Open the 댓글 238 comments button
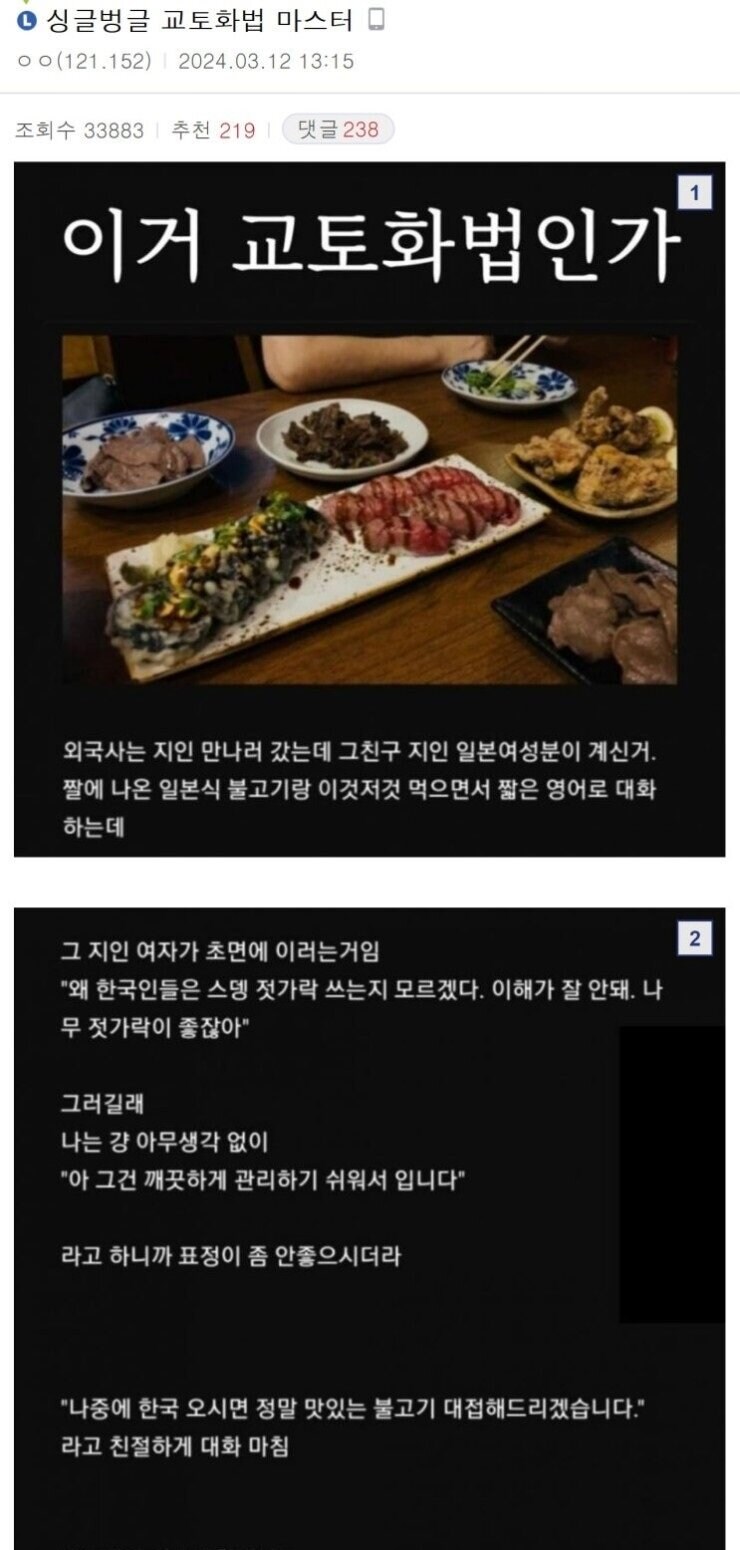 tap(338, 130)
